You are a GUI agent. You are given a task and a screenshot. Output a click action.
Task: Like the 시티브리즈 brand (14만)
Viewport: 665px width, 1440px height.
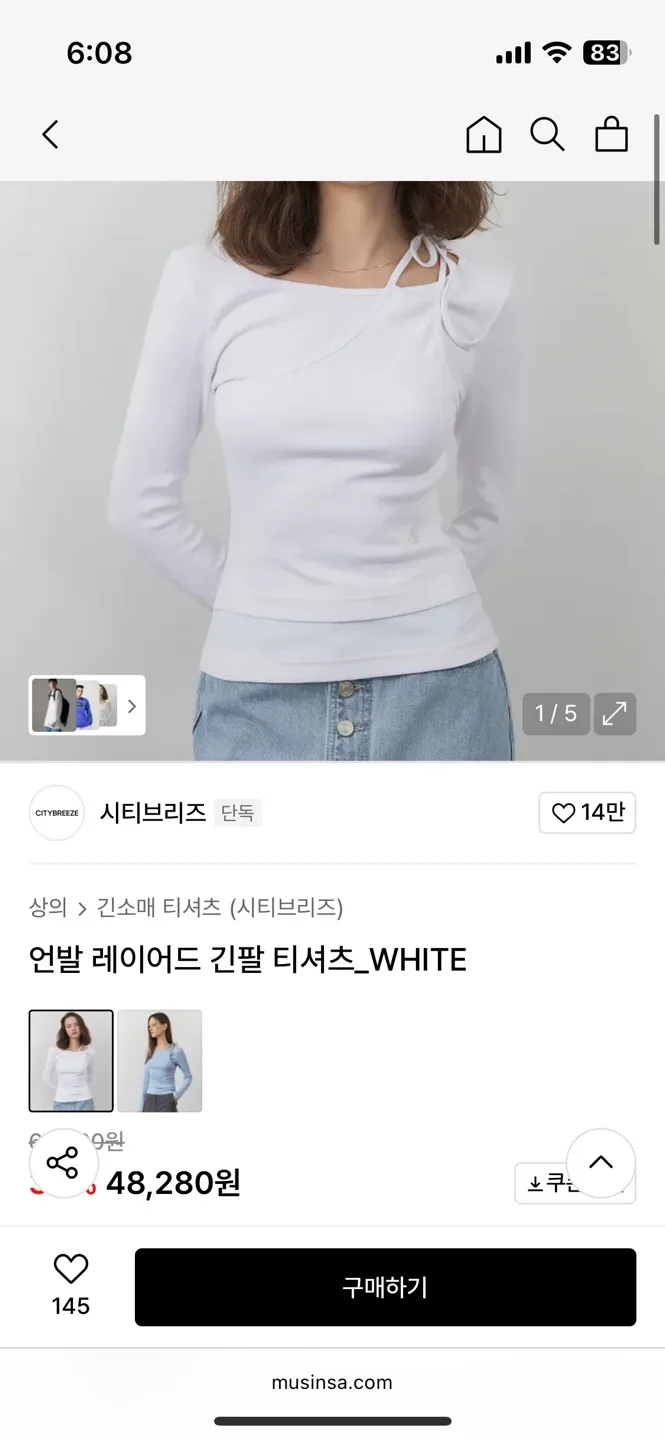coord(587,813)
